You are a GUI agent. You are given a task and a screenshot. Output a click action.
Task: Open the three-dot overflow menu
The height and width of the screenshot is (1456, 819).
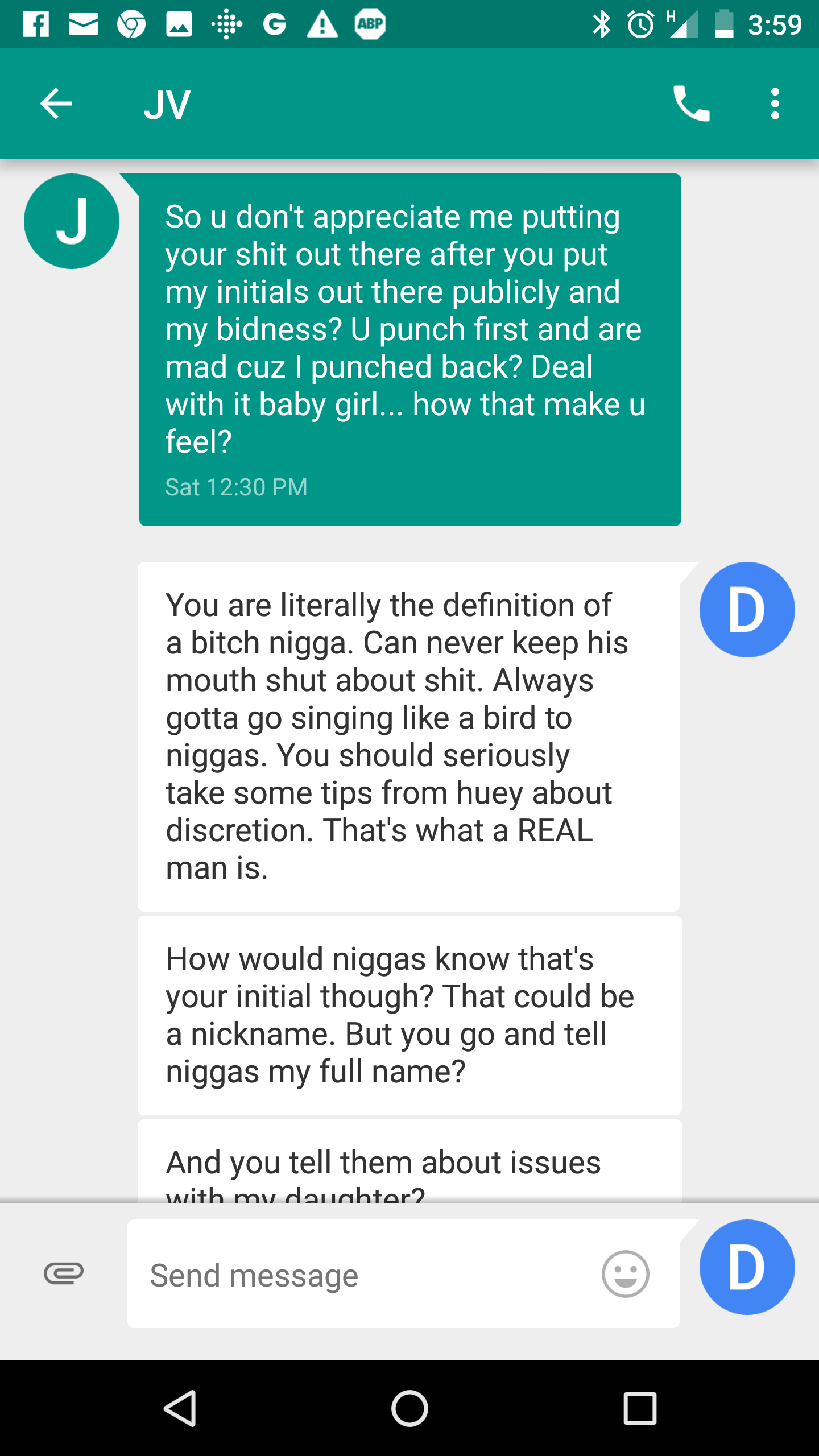(775, 104)
